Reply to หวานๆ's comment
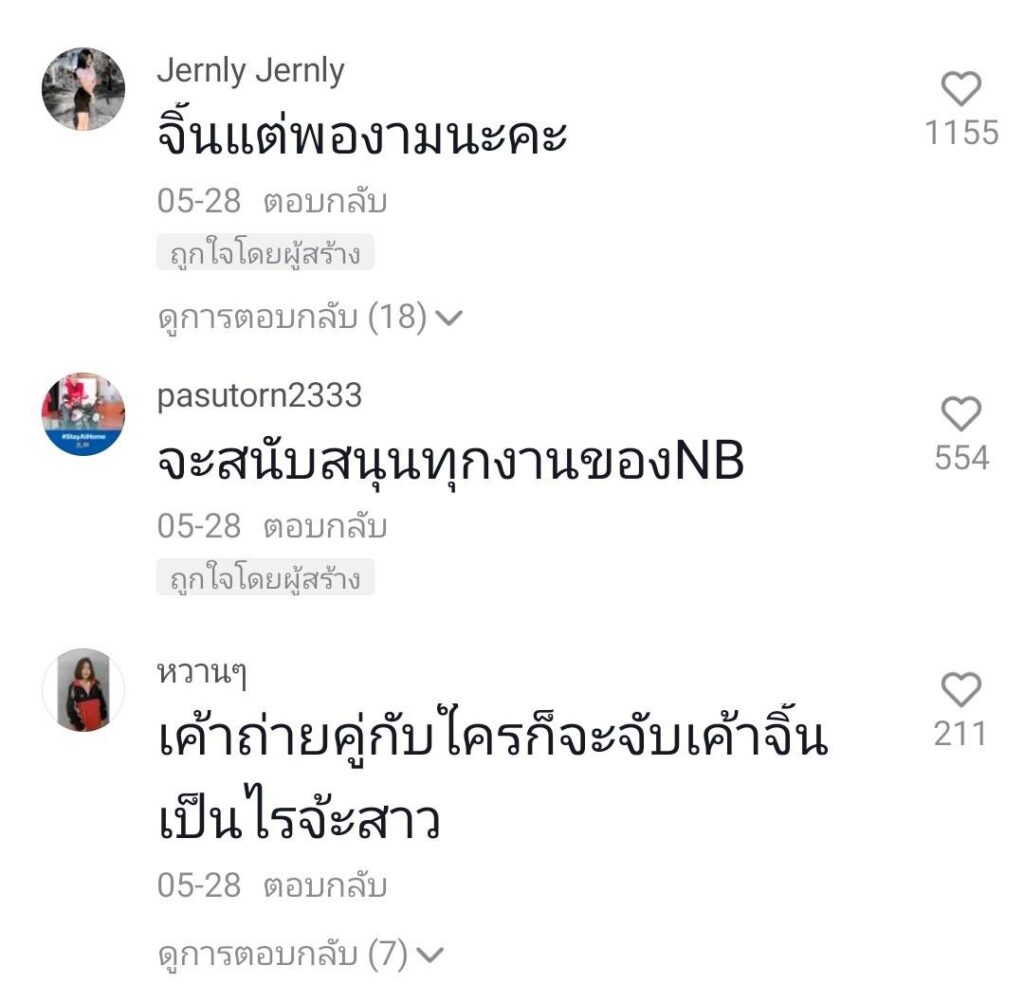Viewport: 1024px width, 984px height. [x=325, y=886]
